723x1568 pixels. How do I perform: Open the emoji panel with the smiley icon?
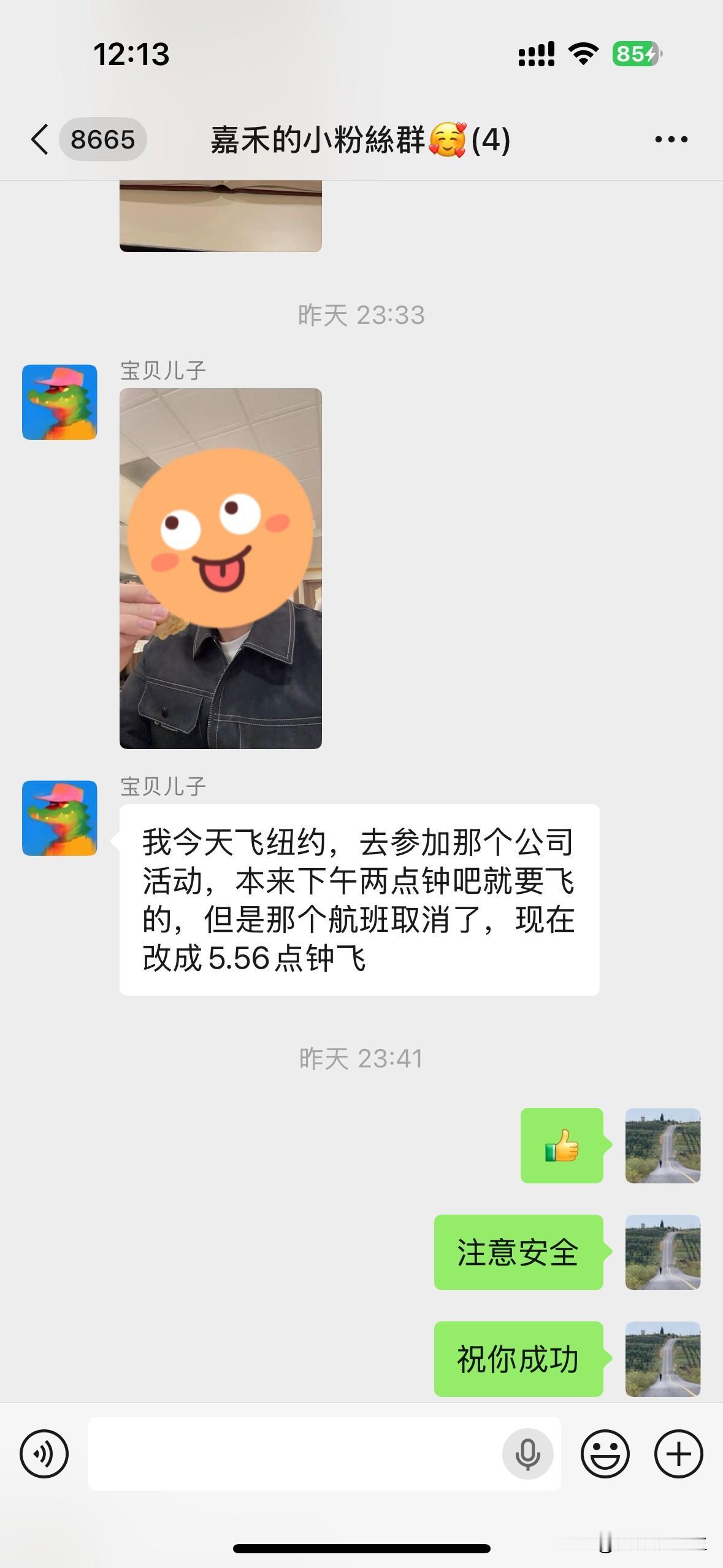604,1454
